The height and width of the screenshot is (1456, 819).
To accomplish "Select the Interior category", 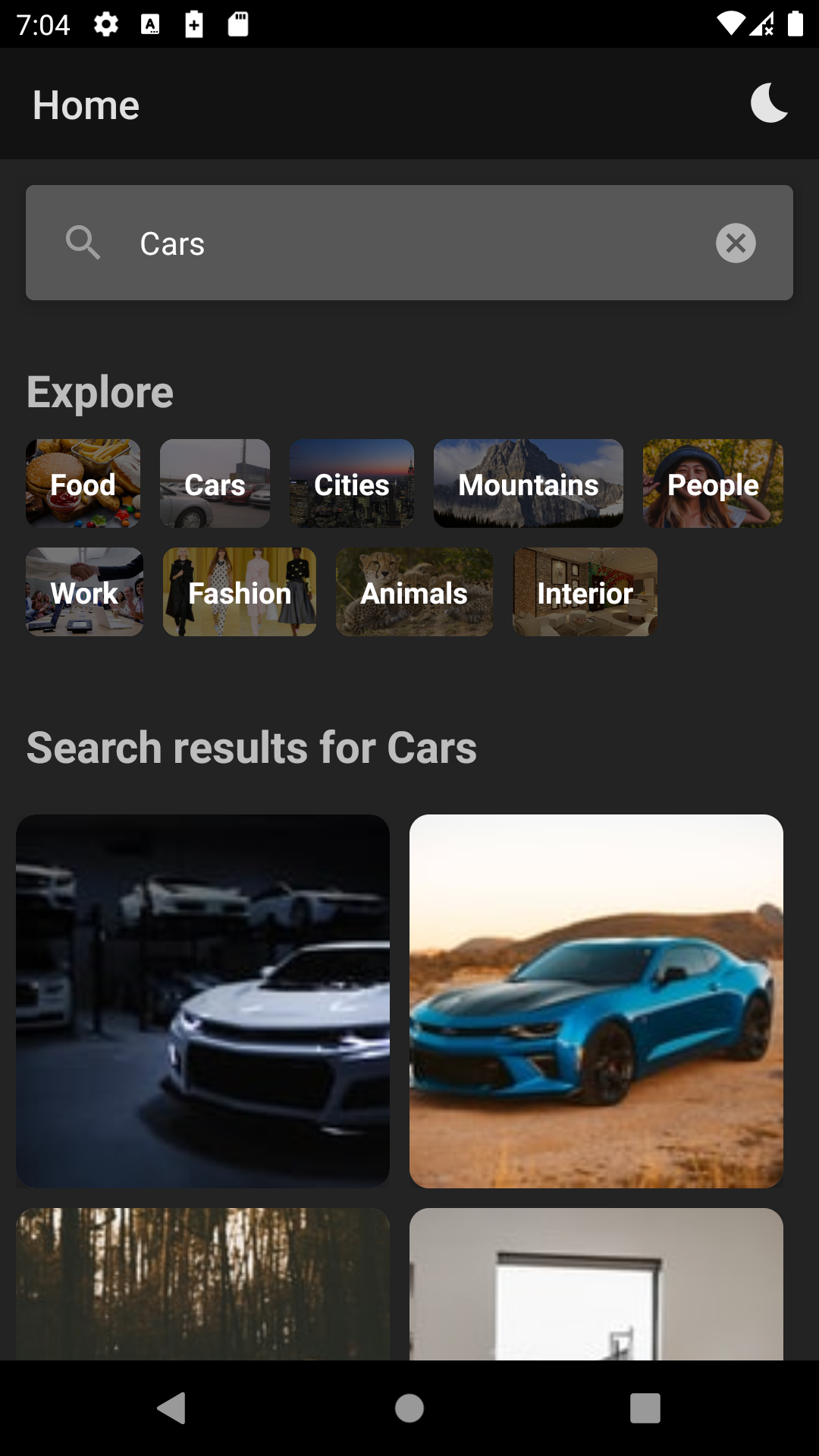I will tap(585, 592).
